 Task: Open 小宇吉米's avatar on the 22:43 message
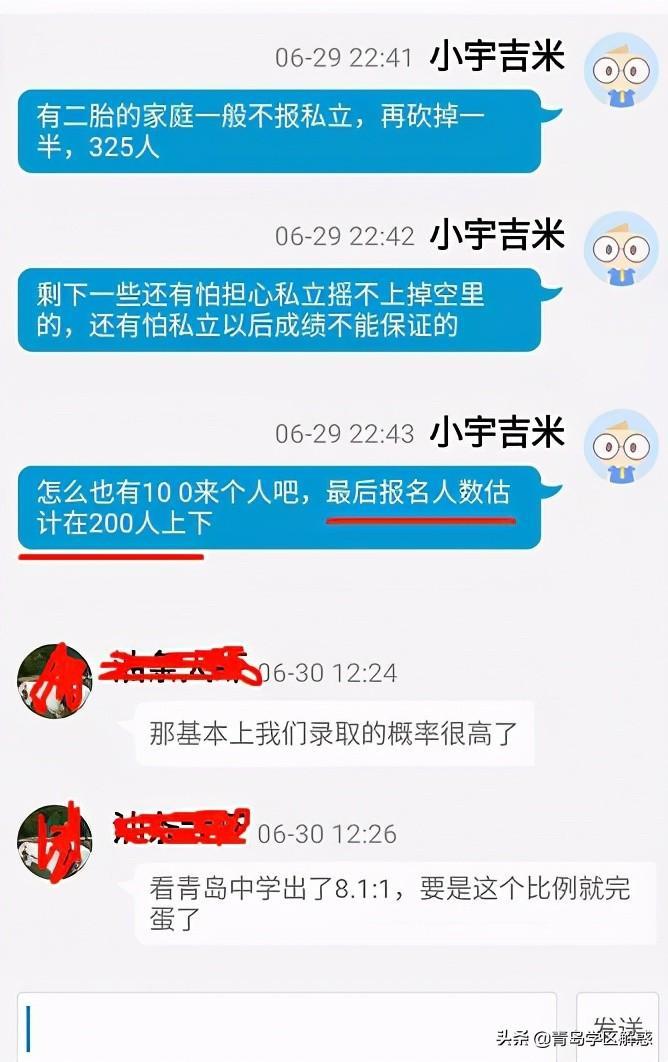pyautogui.click(x=621, y=444)
